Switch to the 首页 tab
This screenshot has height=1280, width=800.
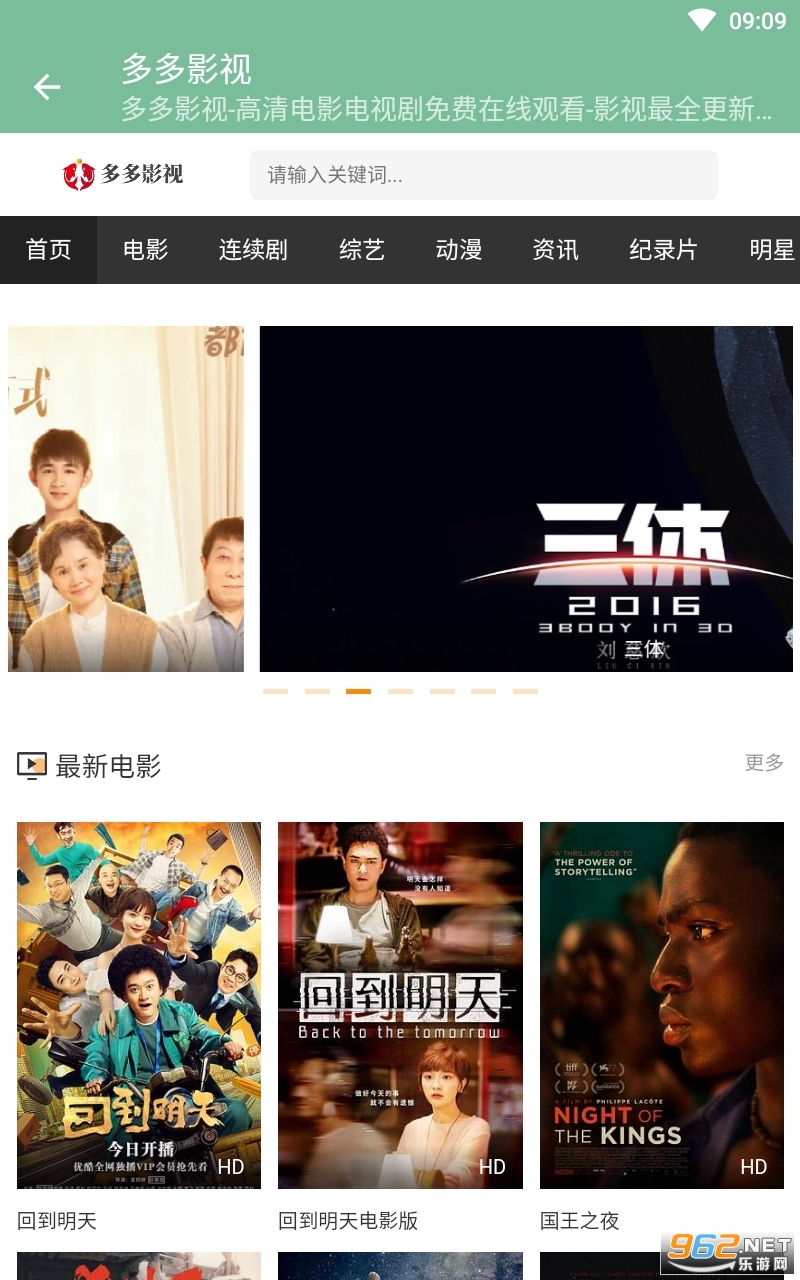tap(48, 250)
